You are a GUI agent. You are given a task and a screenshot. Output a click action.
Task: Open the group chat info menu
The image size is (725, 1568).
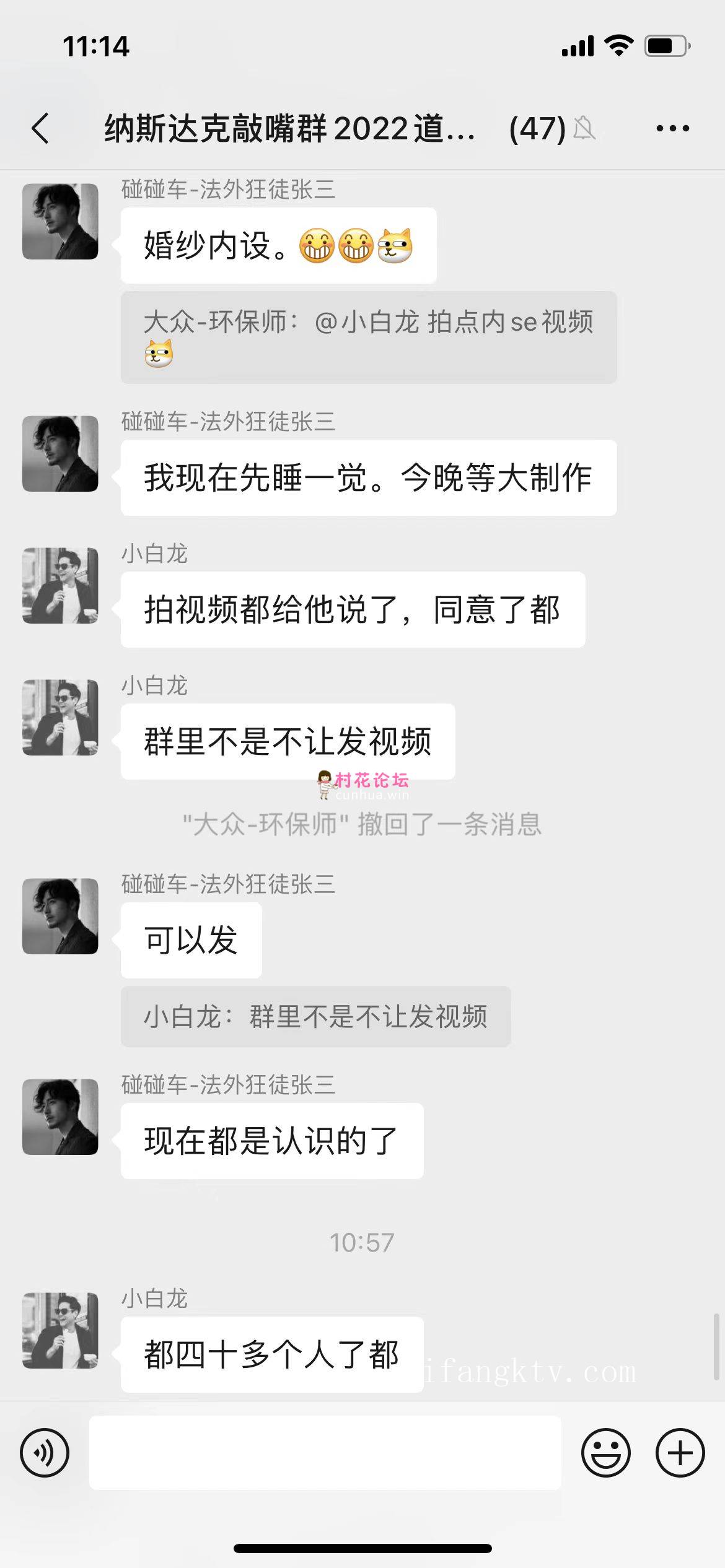(x=672, y=129)
